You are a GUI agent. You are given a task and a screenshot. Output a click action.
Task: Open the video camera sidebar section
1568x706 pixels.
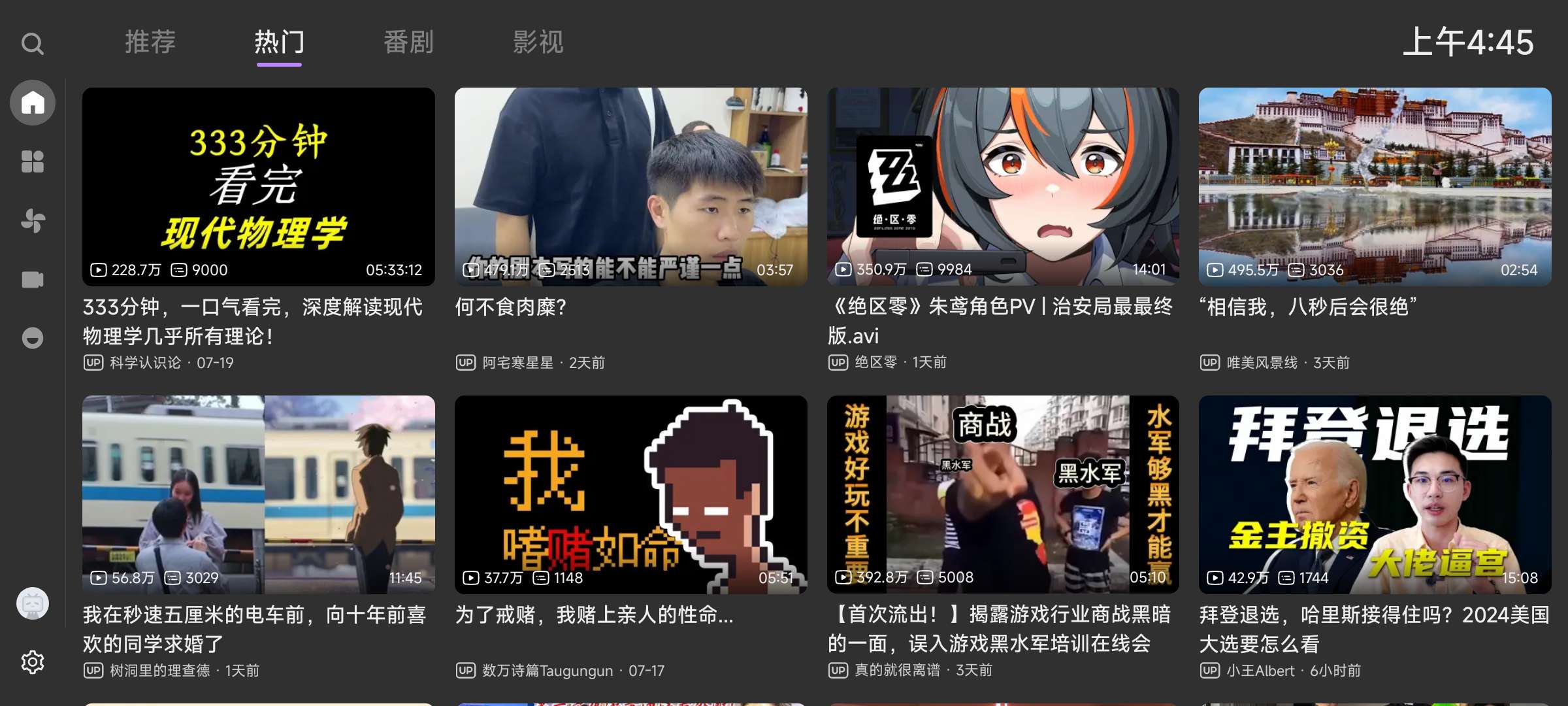tap(33, 280)
